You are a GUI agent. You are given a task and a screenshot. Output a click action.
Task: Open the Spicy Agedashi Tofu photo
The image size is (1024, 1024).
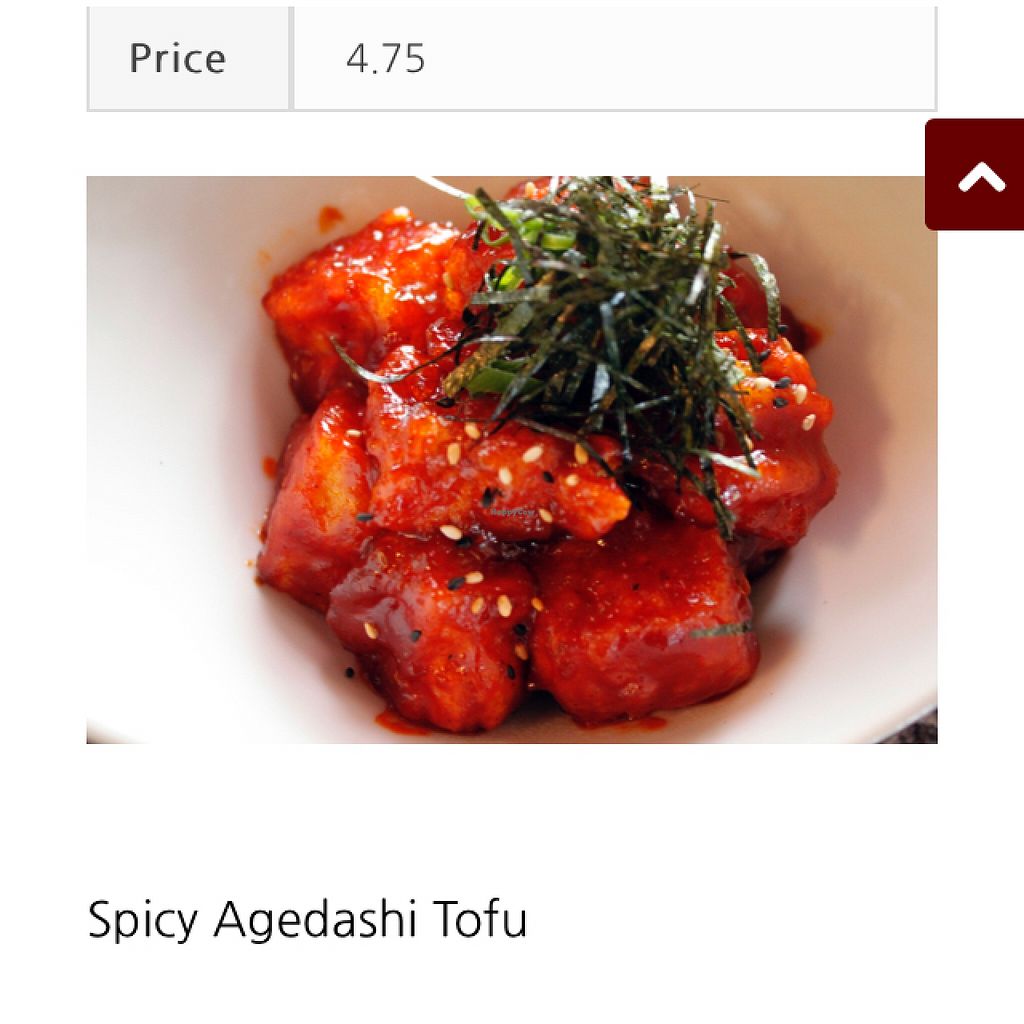511,460
